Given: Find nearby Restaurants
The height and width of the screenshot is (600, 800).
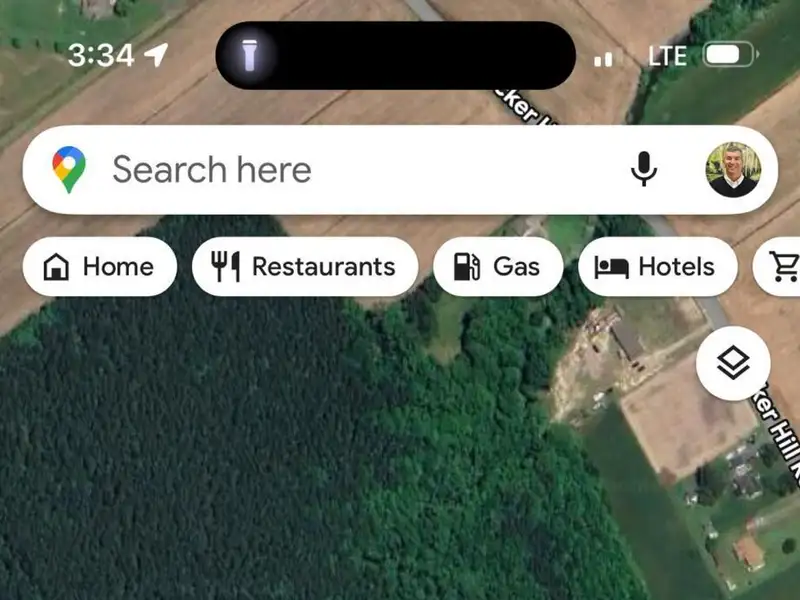Looking at the screenshot, I should (x=304, y=267).
